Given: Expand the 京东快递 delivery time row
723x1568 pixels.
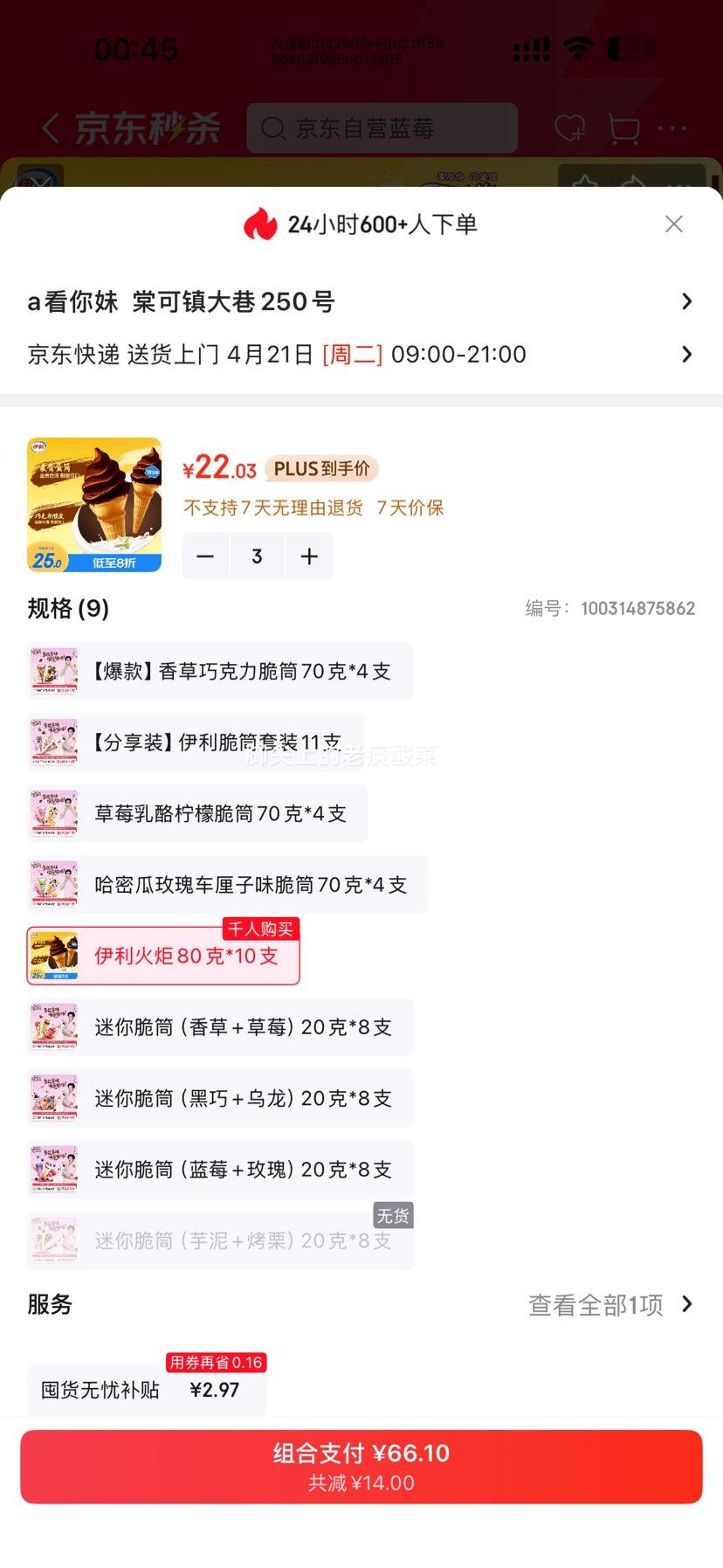Looking at the screenshot, I should (361, 354).
